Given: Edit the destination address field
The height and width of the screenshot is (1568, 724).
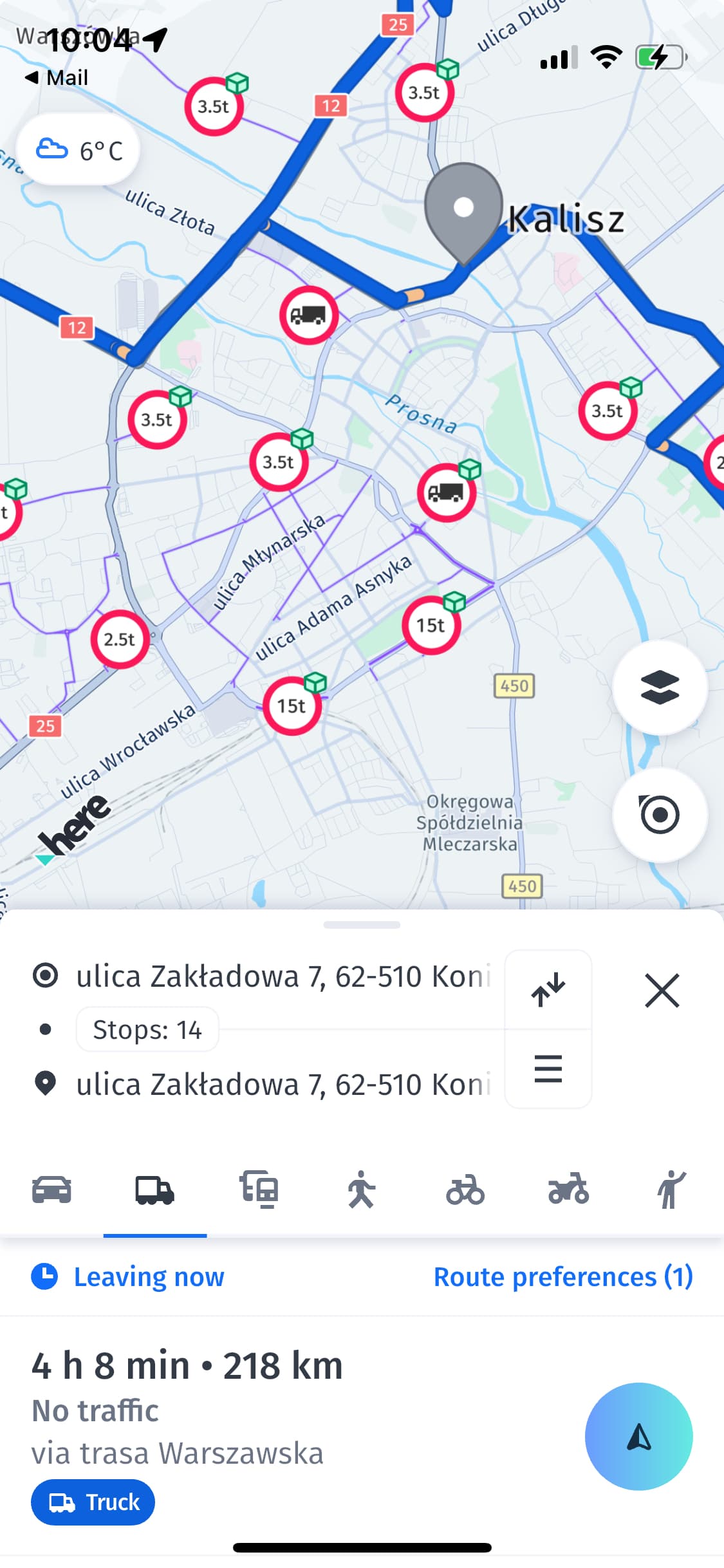Looking at the screenshot, I should pos(283,1084).
